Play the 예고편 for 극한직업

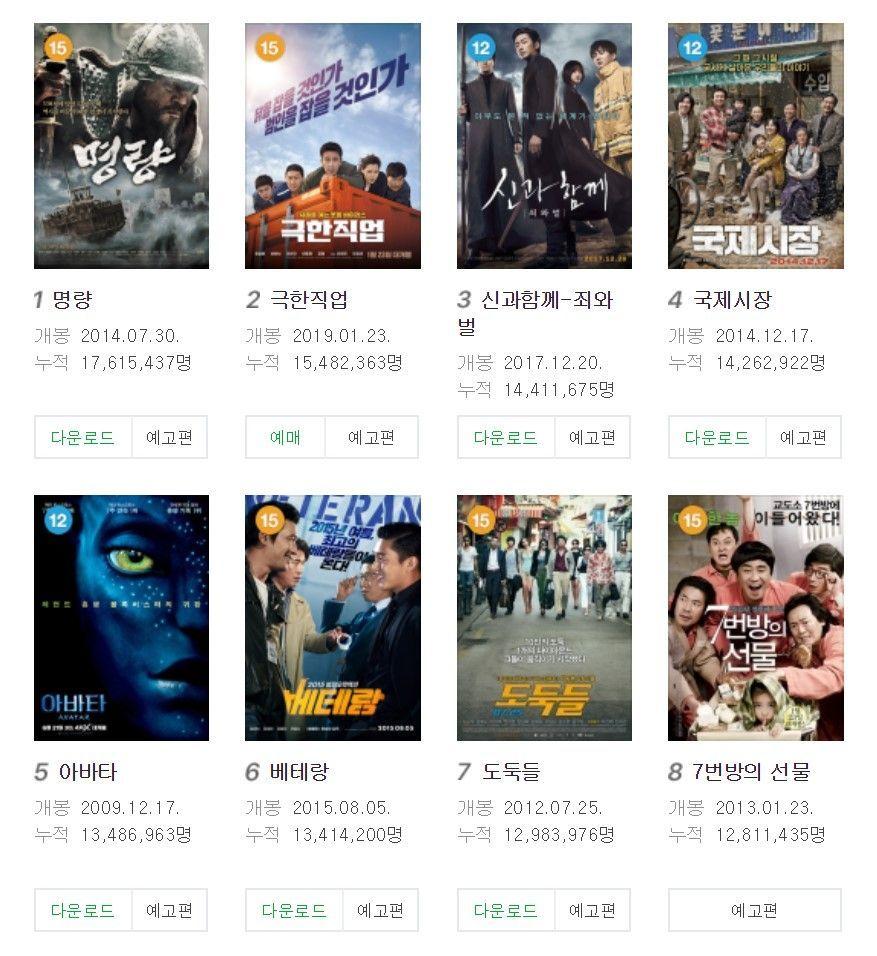[371, 437]
